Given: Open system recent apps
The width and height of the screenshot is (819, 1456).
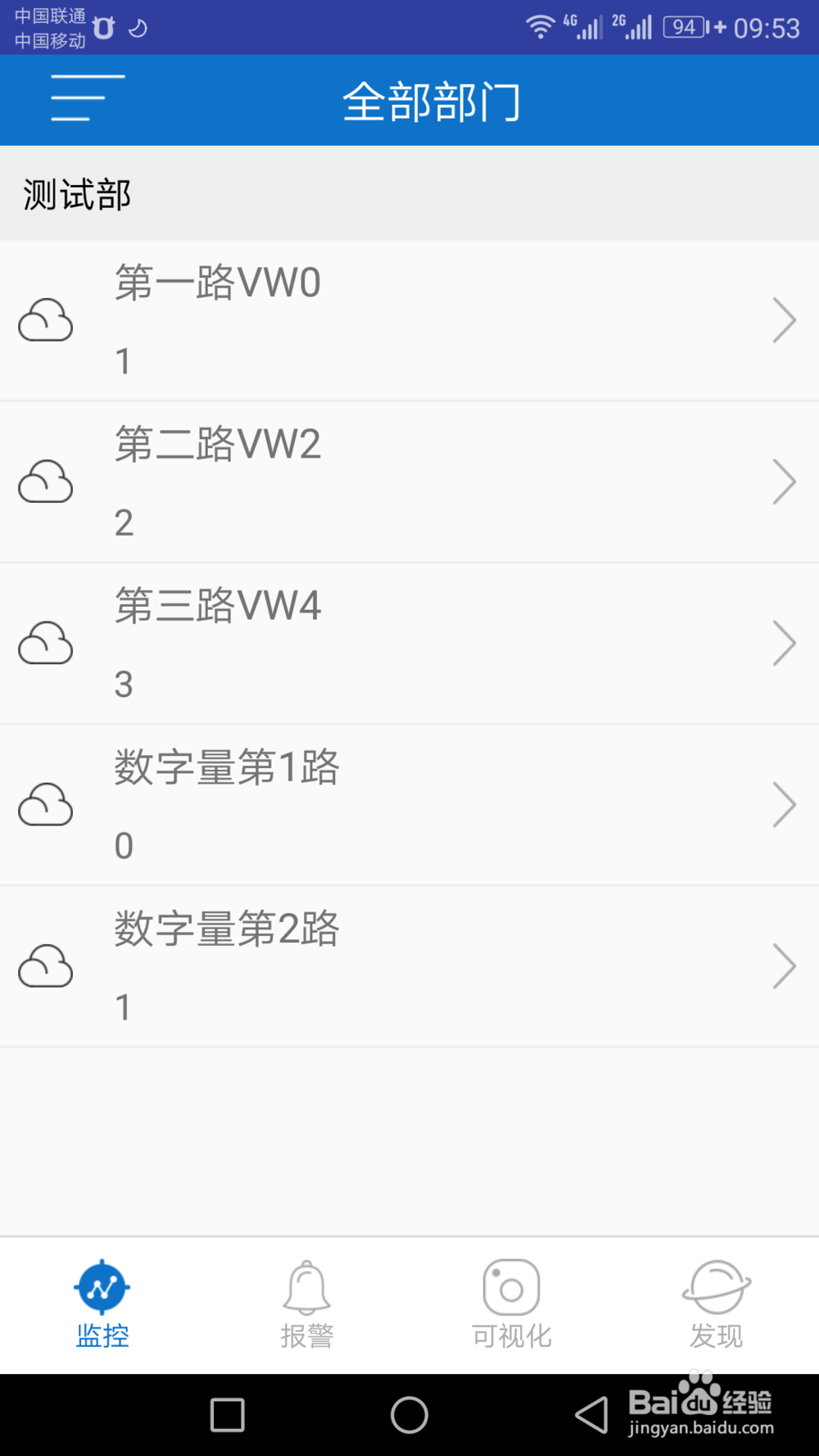Looking at the screenshot, I should tap(228, 1414).
